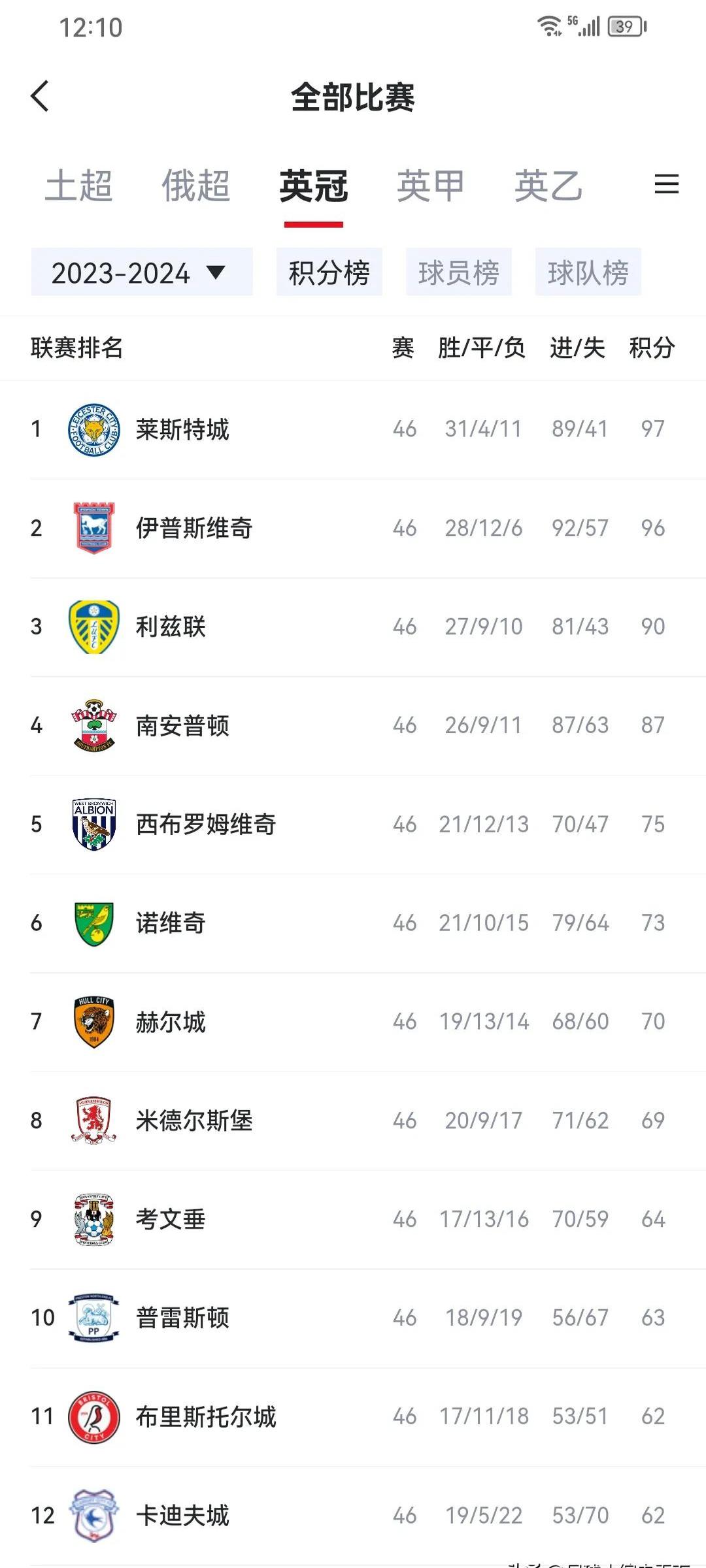Open the Hull City tiger crest
706x1568 pixels.
click(93, 1021)
